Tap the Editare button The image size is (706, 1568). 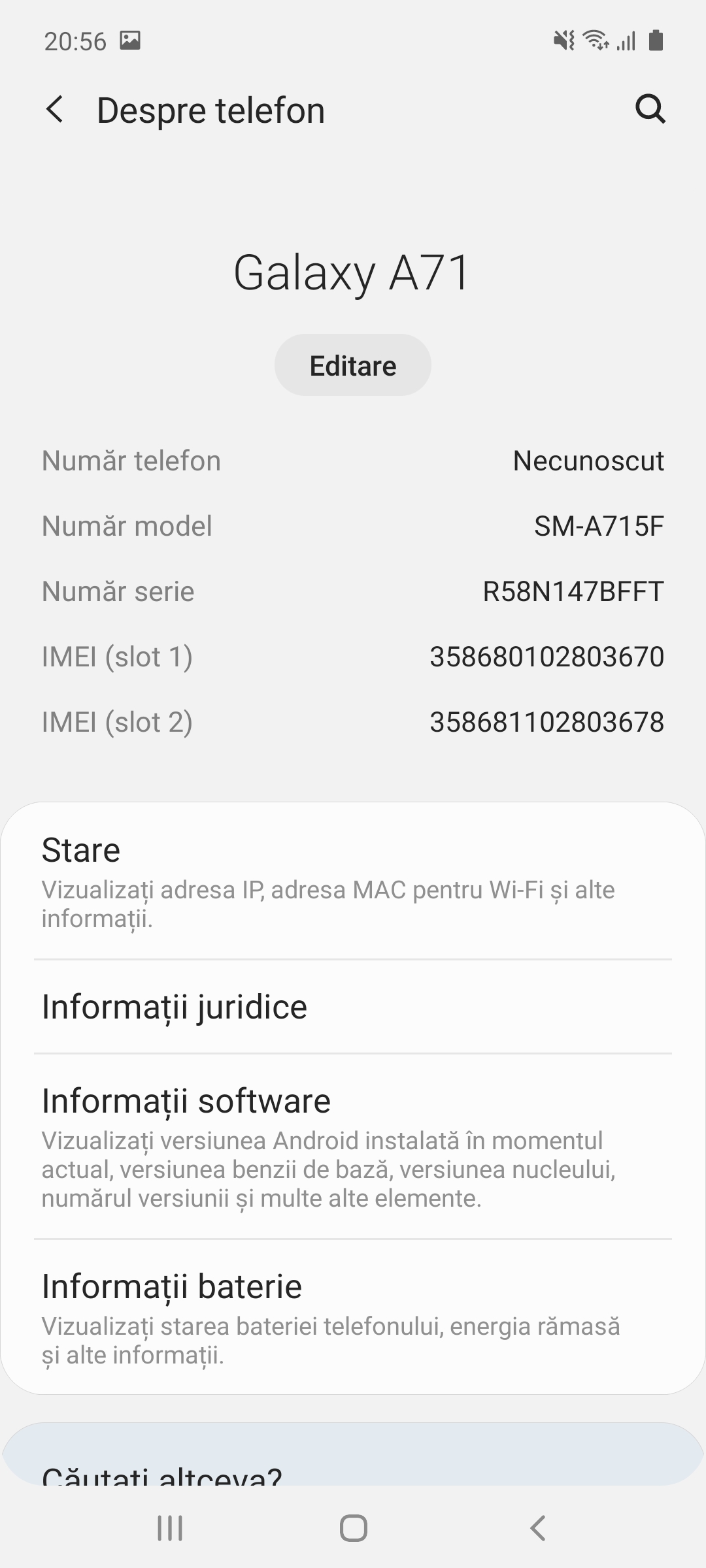click(353, 365)
